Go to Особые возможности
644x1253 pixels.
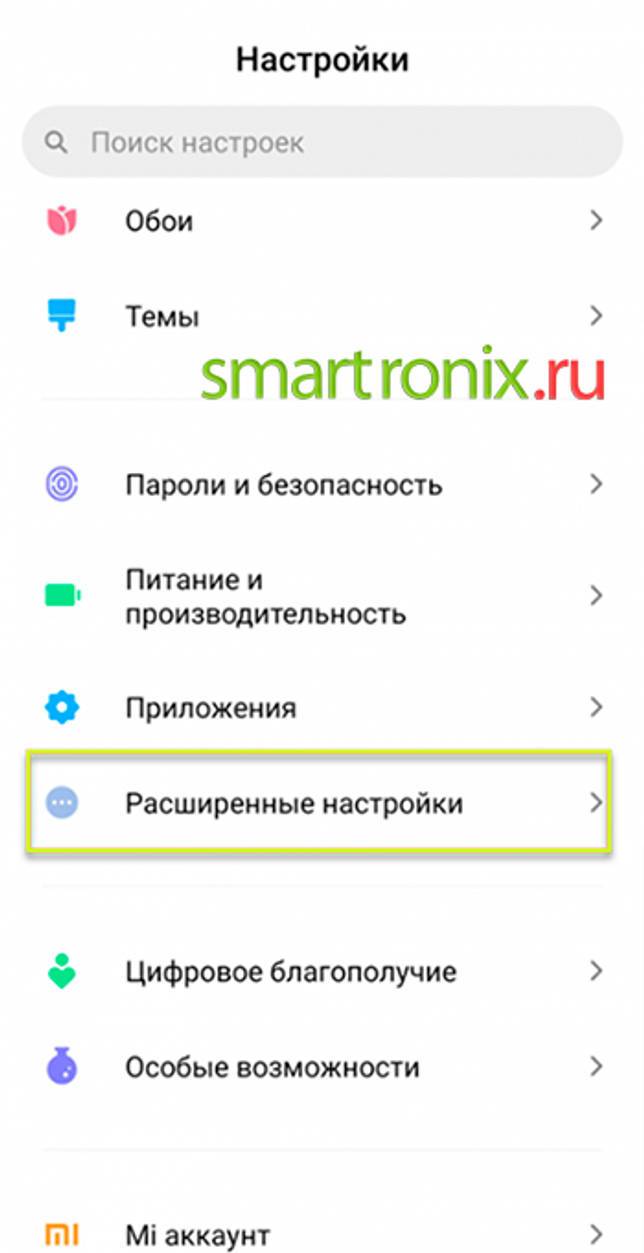322,1067
